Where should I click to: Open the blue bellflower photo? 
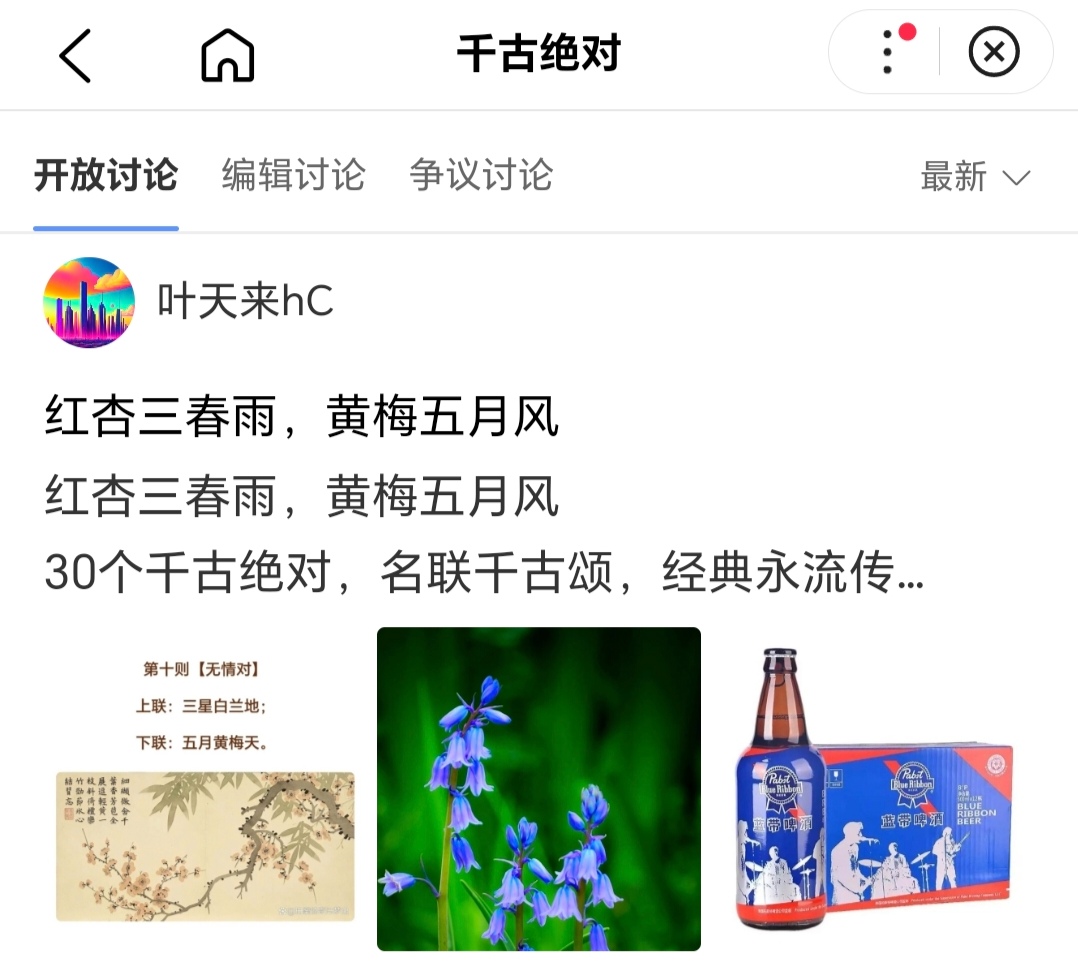coord(538,789)
